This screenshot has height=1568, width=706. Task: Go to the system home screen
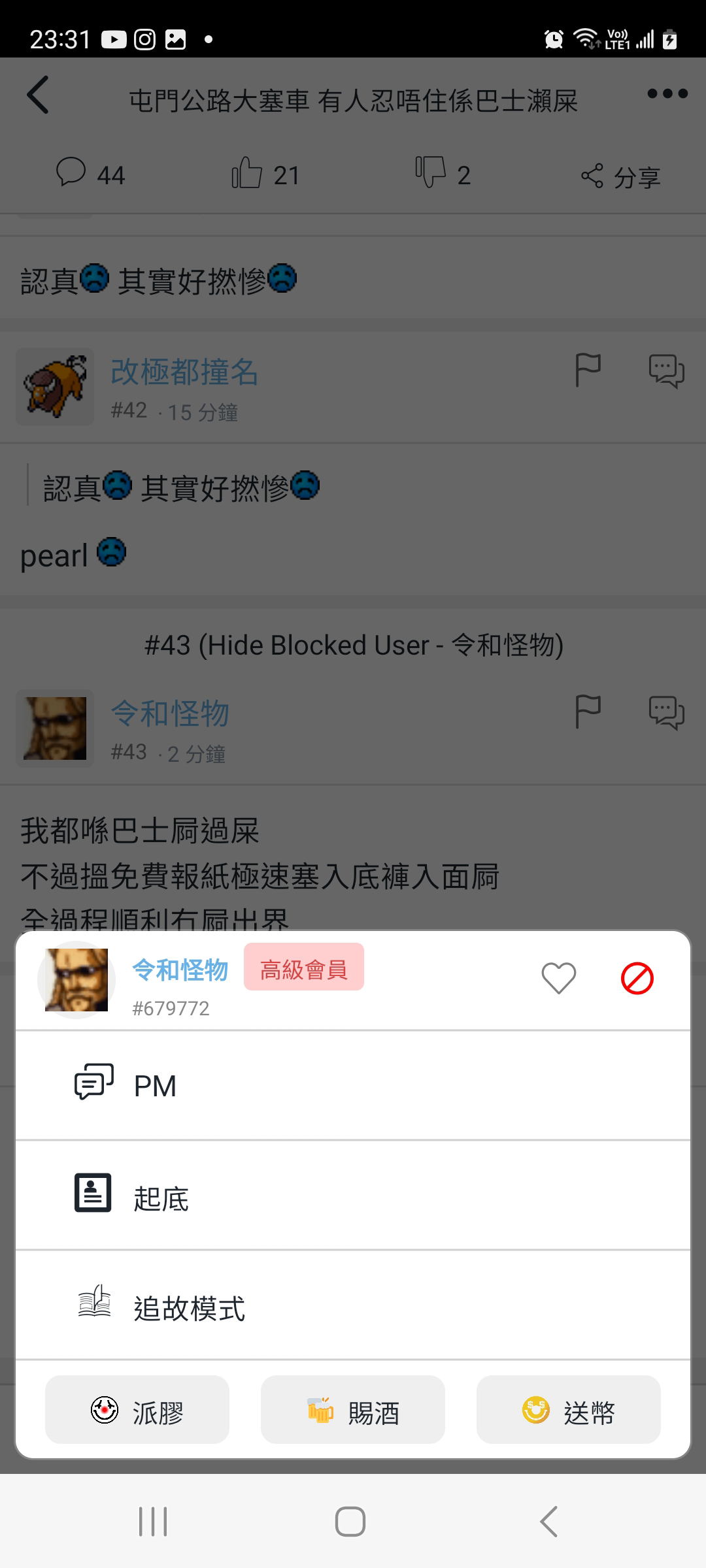pos(350,1521)
